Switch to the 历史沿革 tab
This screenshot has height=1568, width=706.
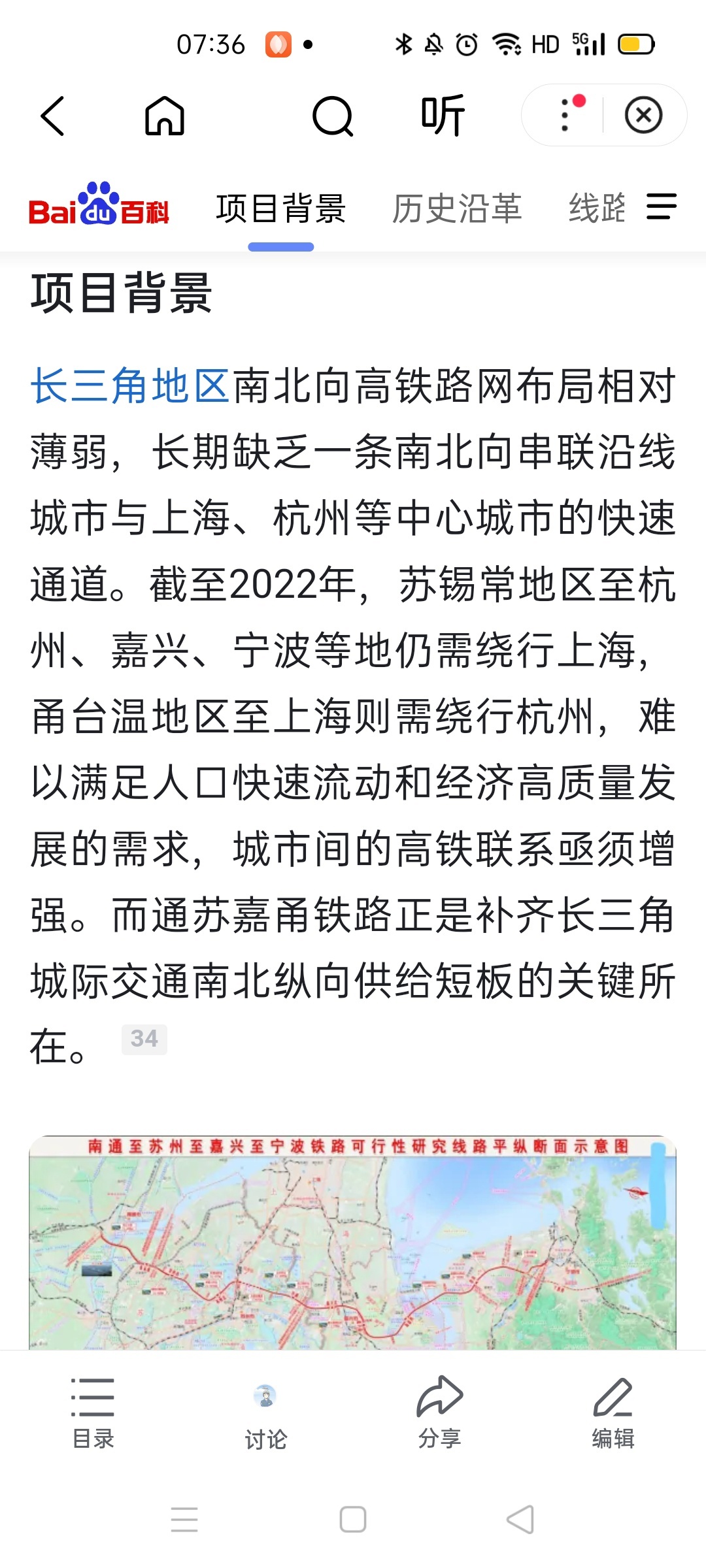tap(456, 208)
